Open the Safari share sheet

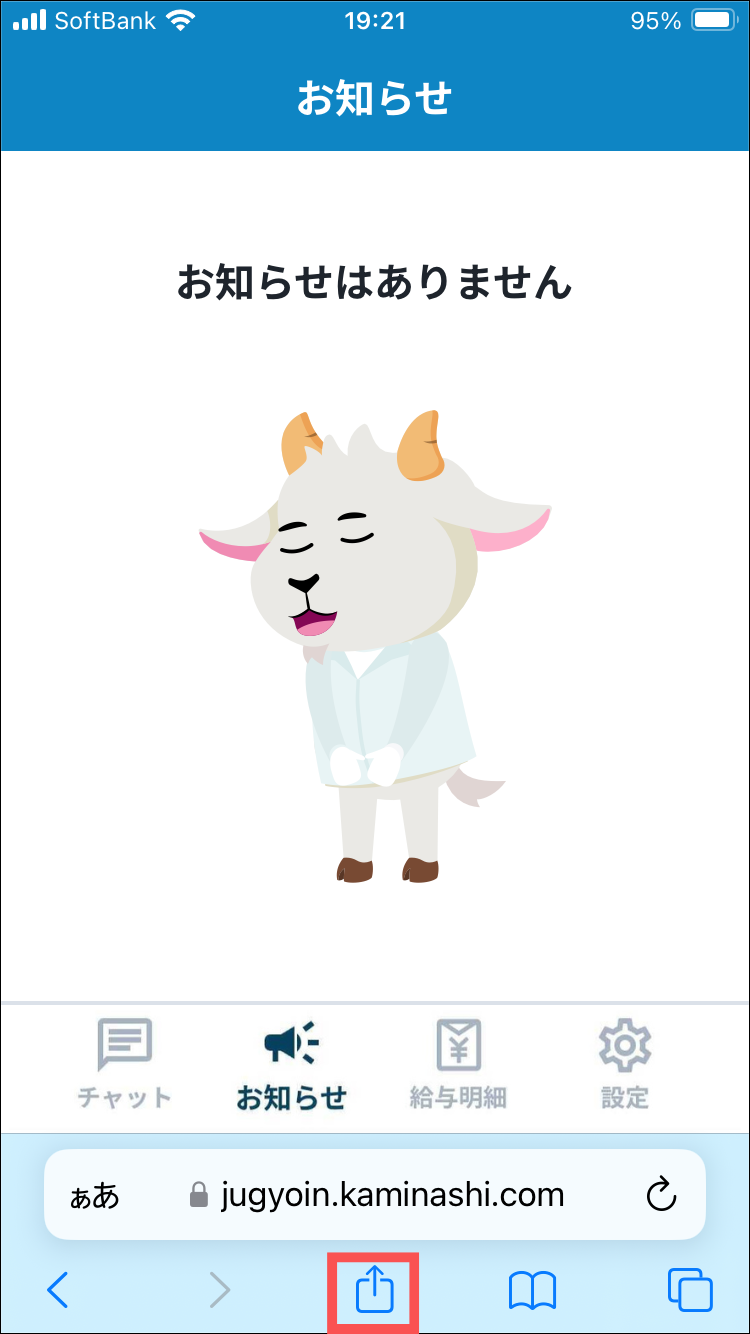pos(375,1291)
